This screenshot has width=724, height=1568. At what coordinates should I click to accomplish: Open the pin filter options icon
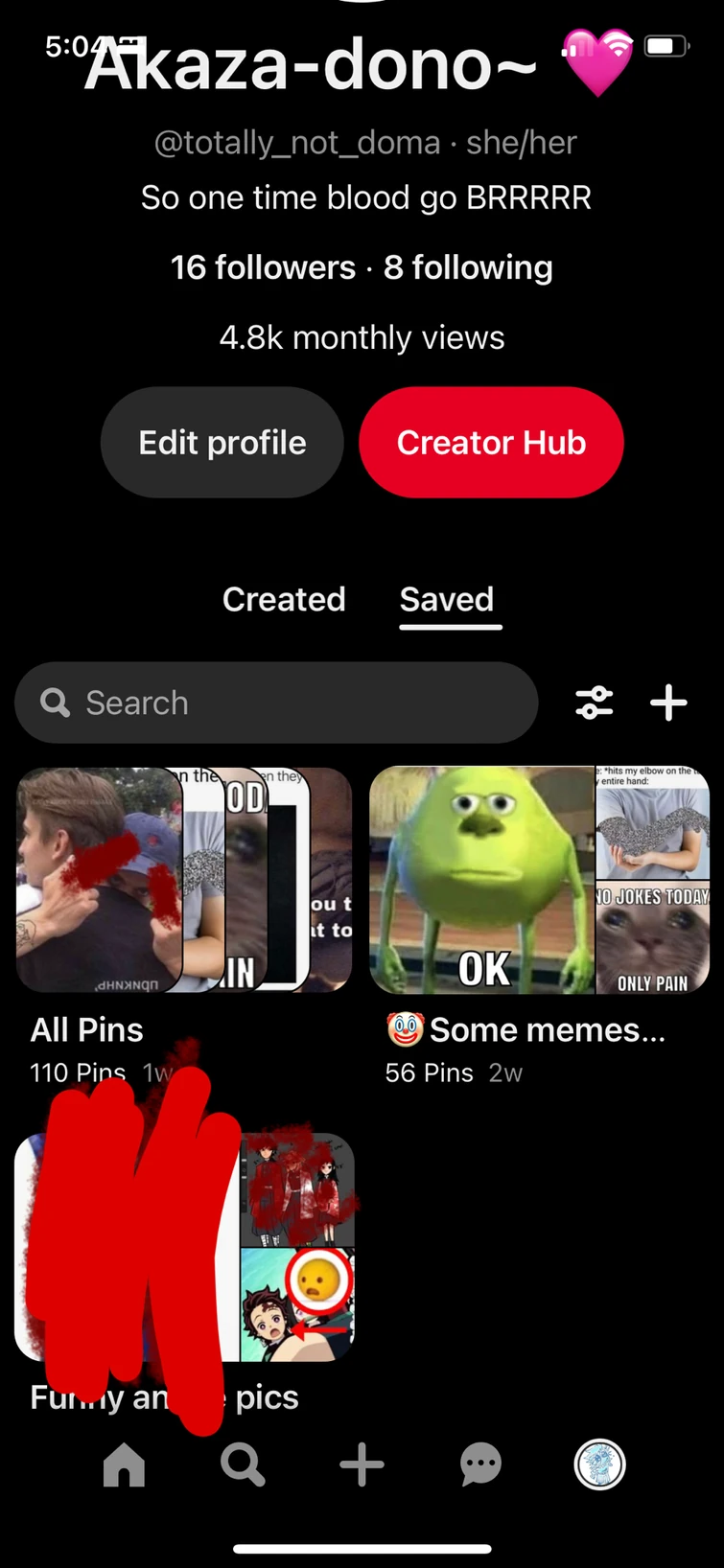tap(595, 703)
